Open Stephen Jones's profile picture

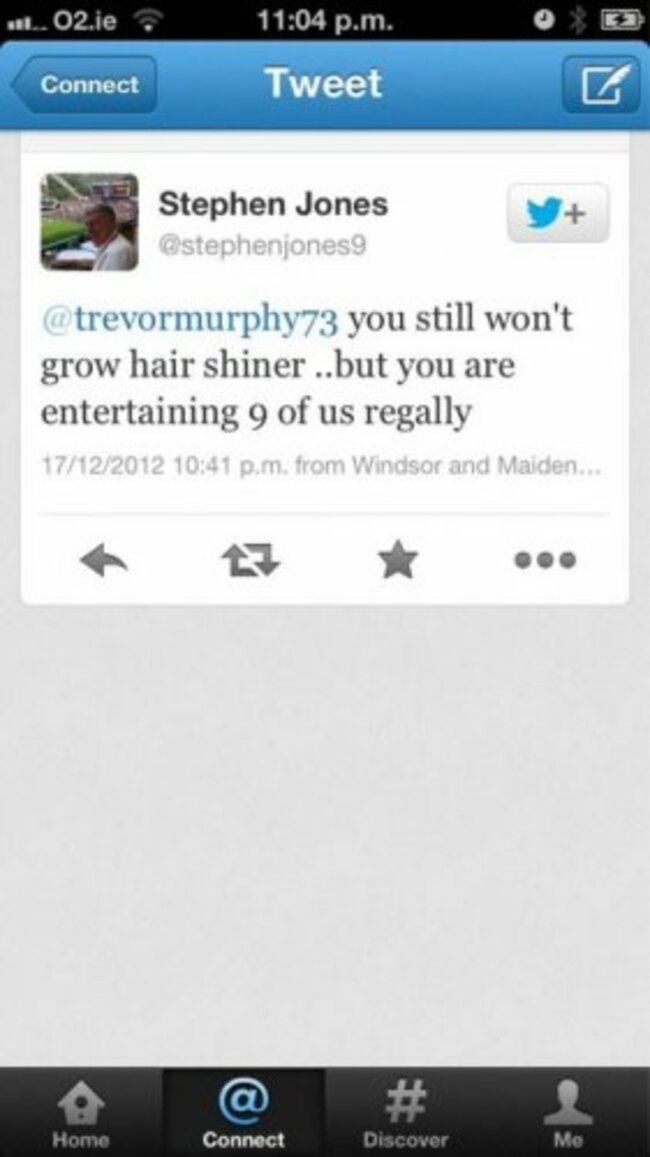[89, 221]
